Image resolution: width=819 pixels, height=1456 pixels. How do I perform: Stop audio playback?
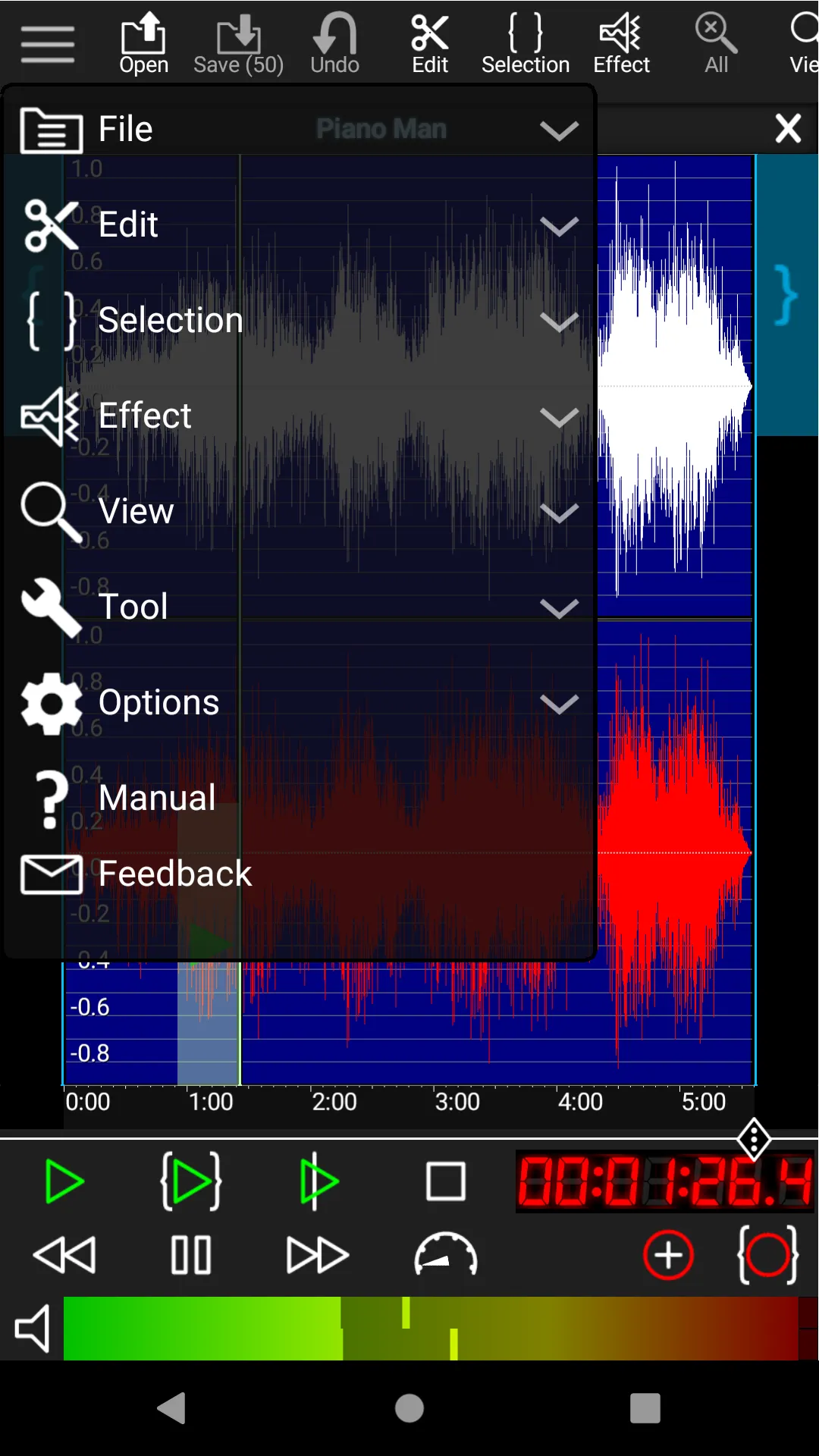coord(445,1181)
